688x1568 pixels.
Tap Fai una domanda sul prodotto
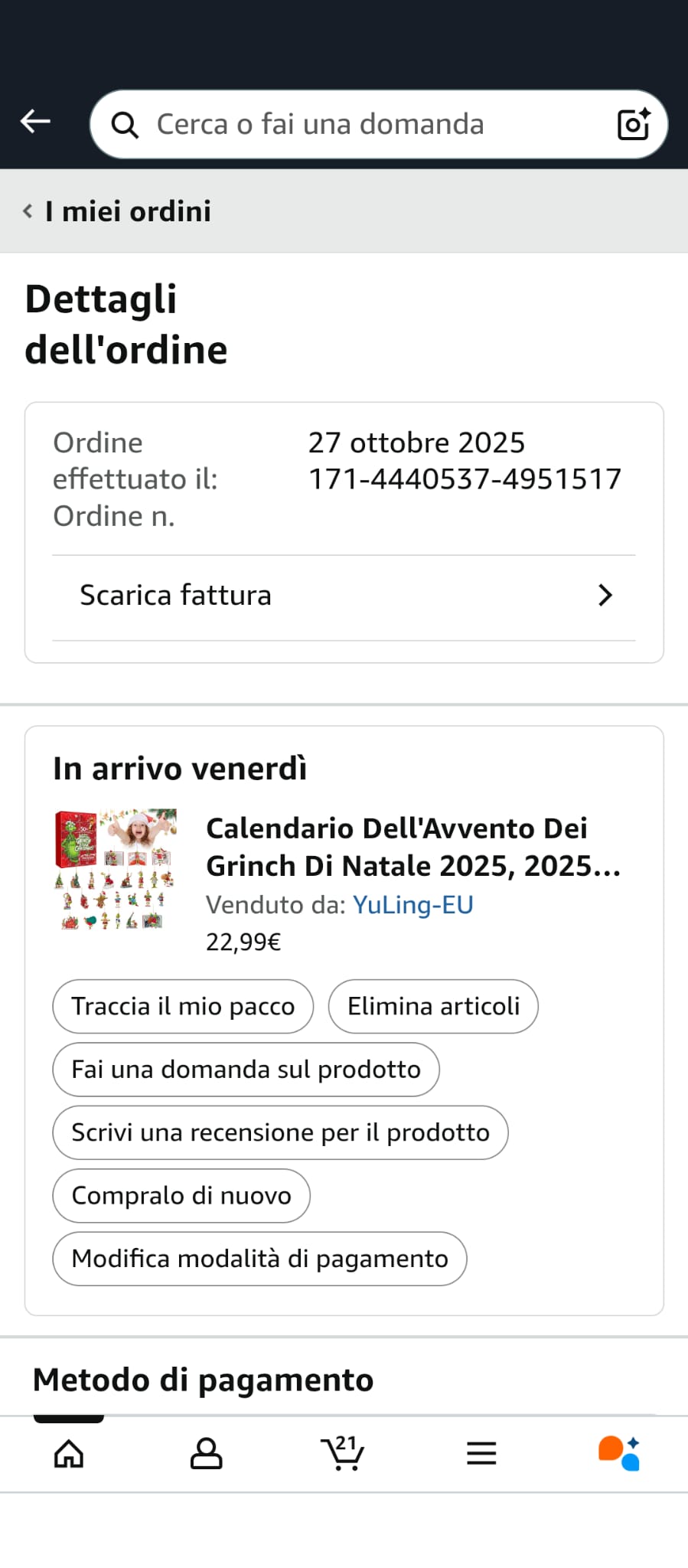click(x=246, y=1070)
